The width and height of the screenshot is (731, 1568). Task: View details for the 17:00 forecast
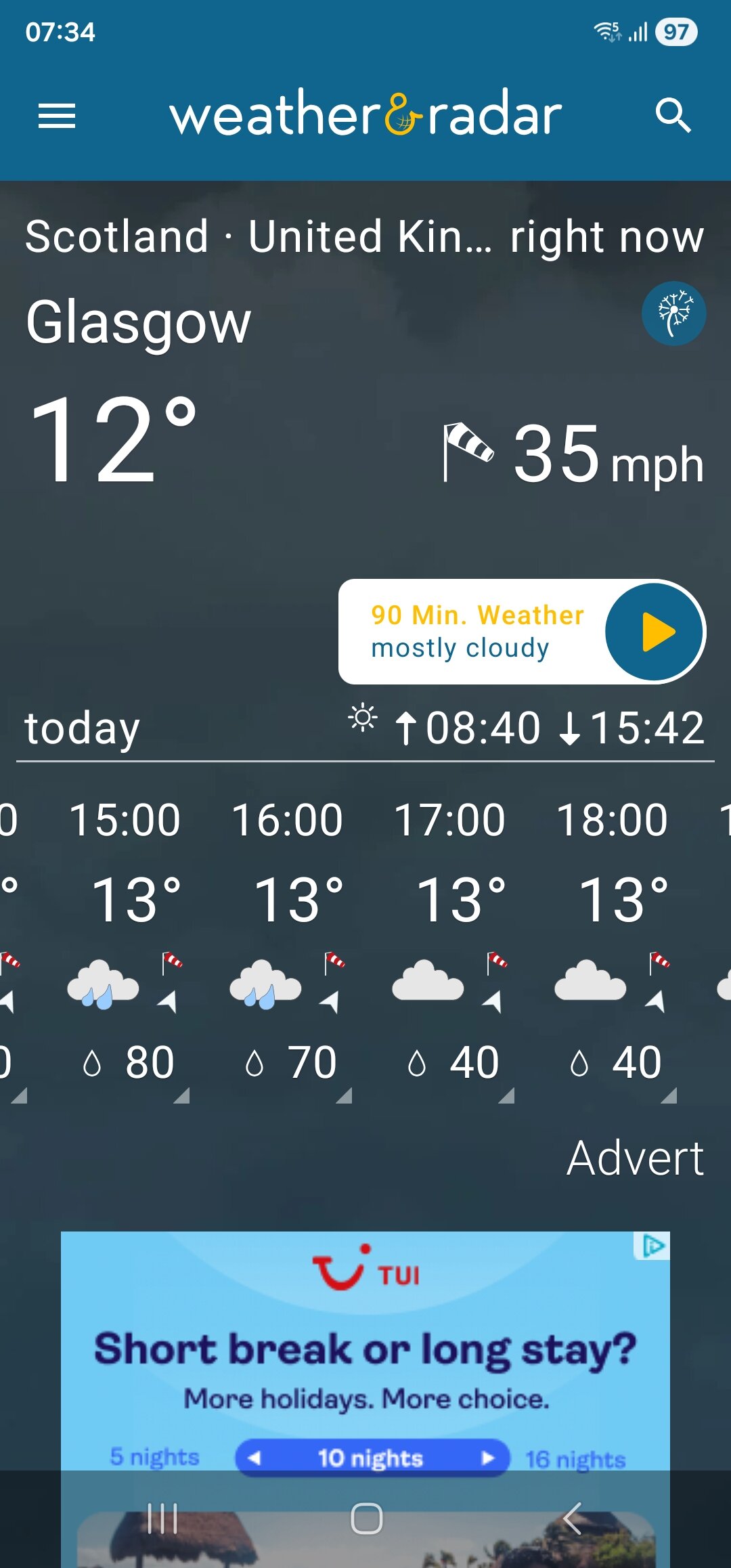pos(451,948)
